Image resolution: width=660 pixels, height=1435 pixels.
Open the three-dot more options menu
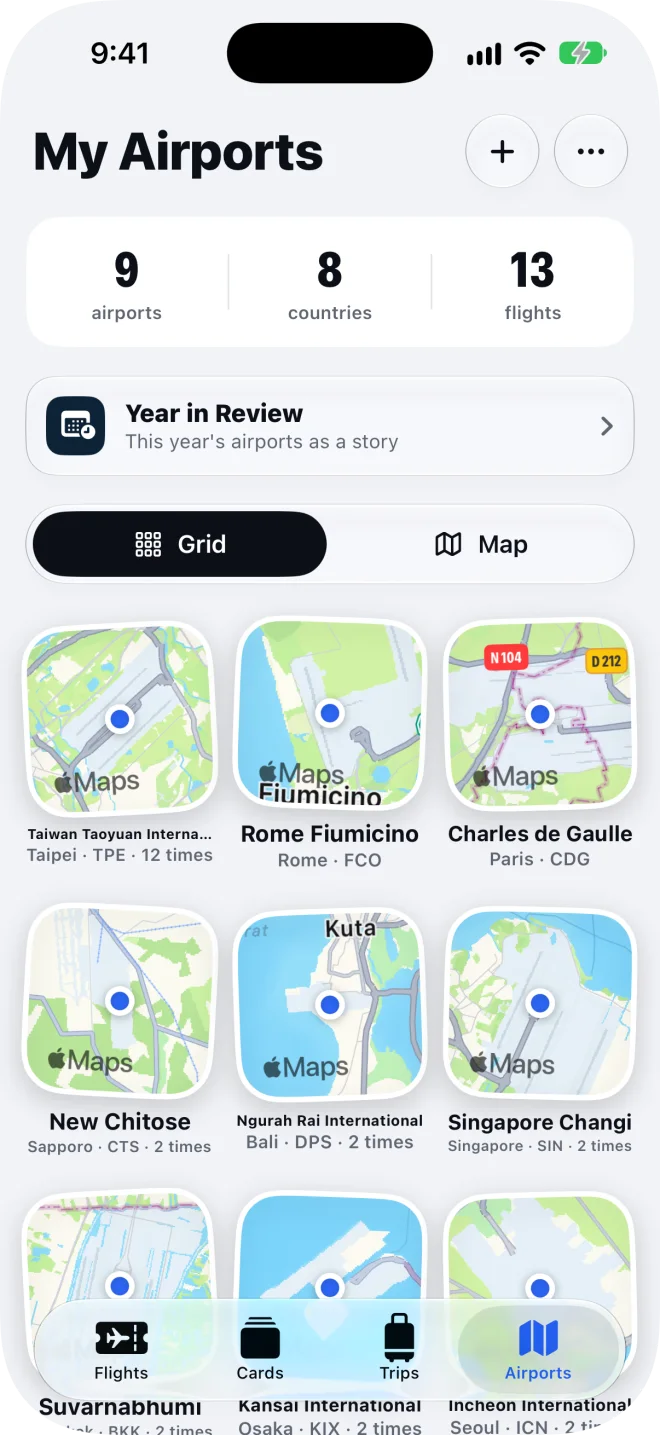(591, 152)
